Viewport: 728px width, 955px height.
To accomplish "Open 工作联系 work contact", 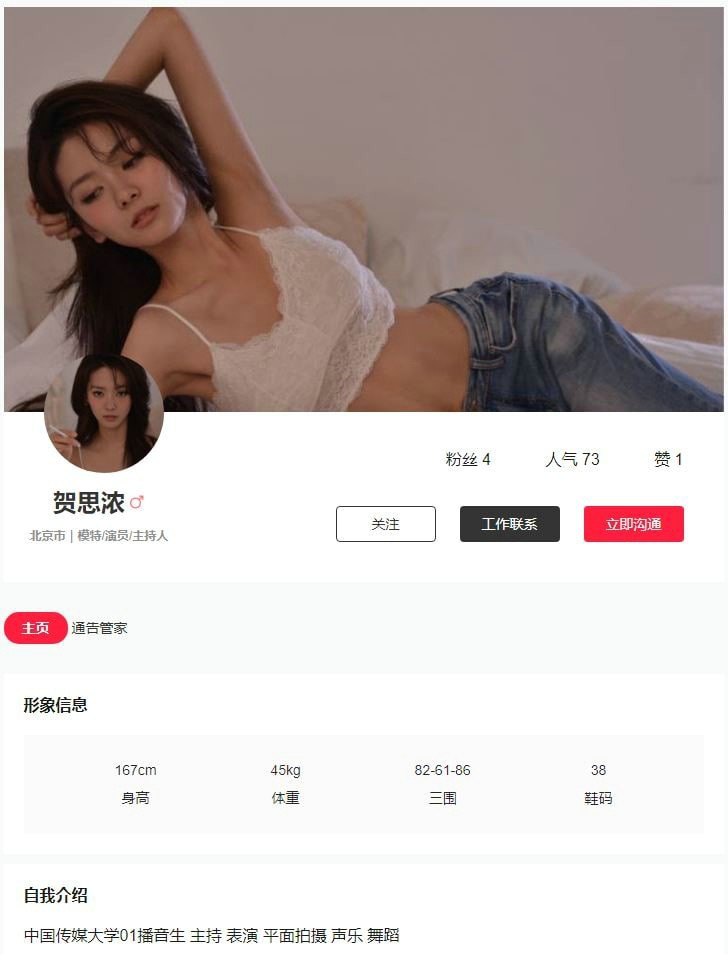I will tap(509, 524).
